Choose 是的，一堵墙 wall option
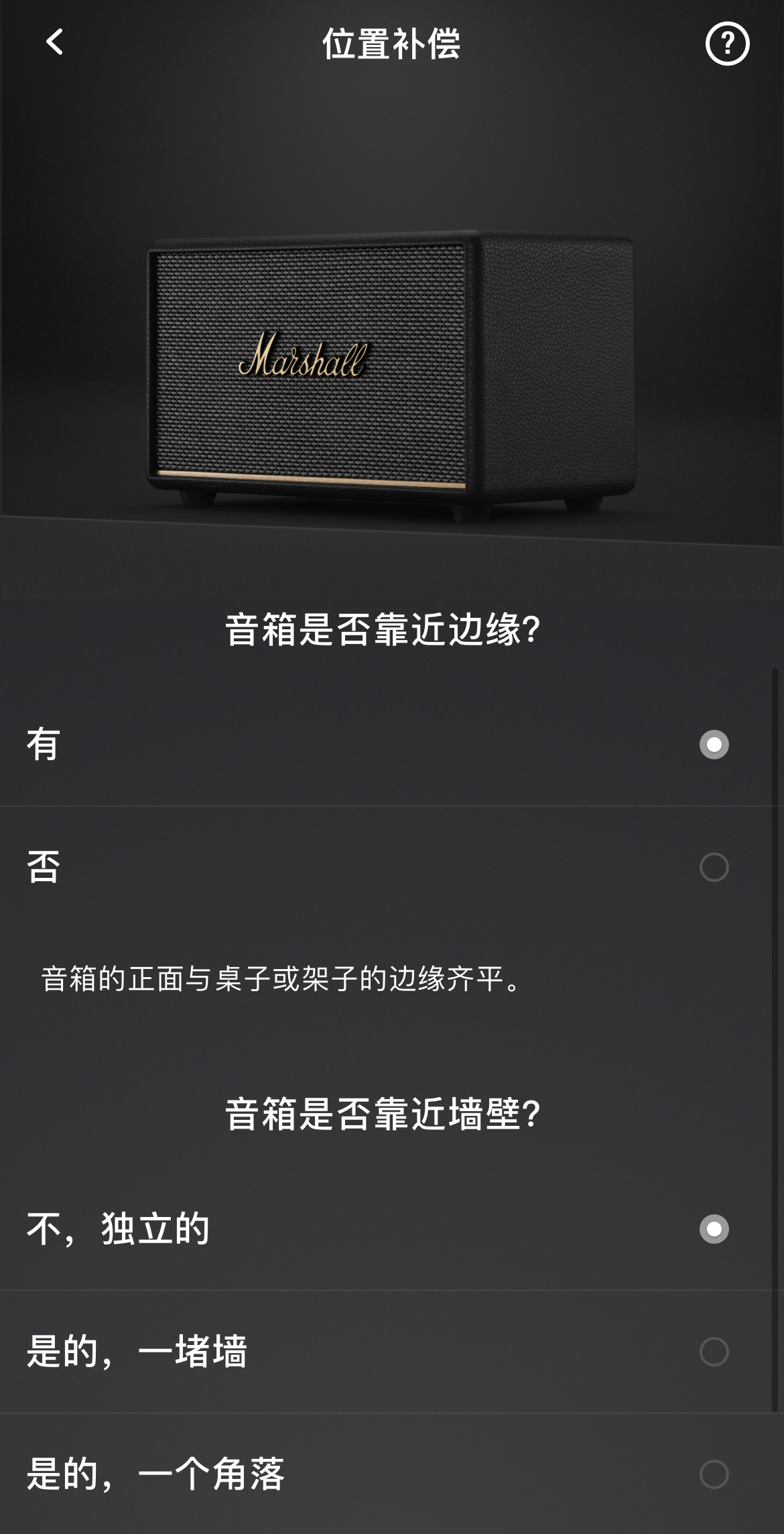Image resolution: width=784 pixels, height=1534 pixels. (713, 1352)
